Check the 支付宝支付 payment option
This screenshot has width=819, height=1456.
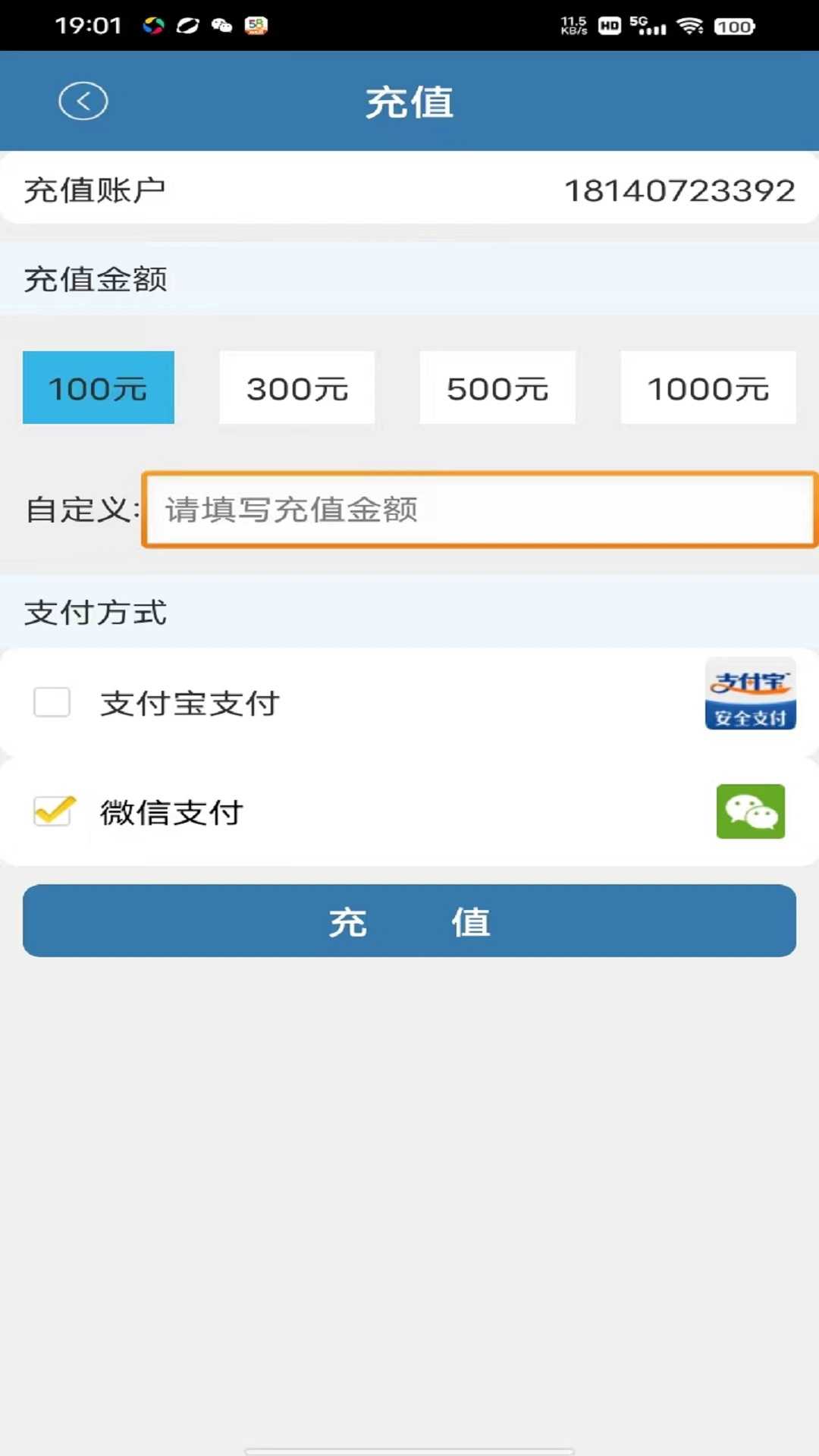coord(52,702)
